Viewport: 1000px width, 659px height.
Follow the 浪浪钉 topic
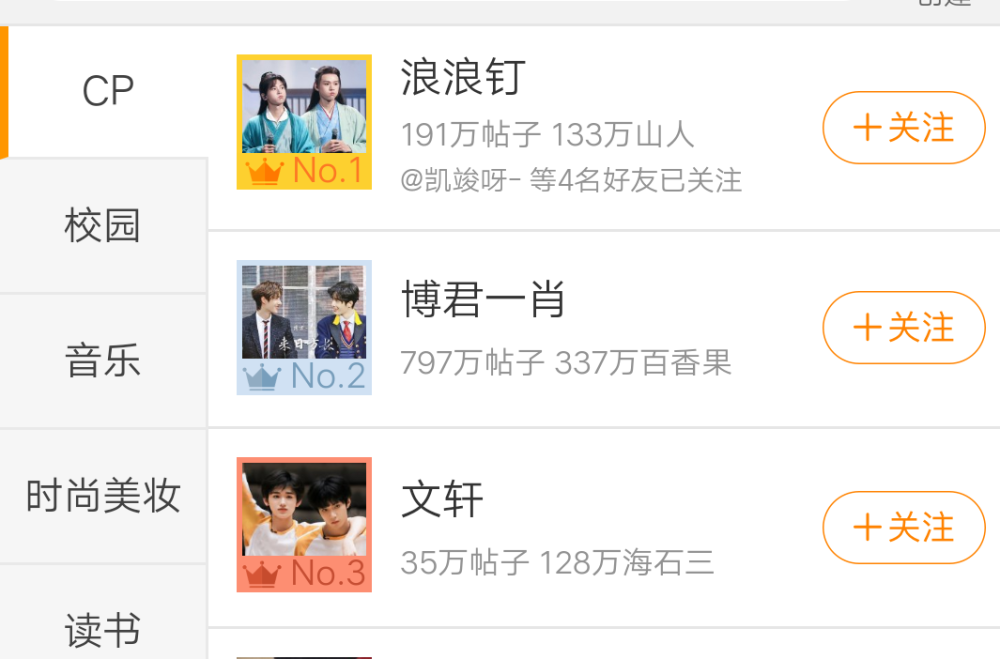(903, 128)
